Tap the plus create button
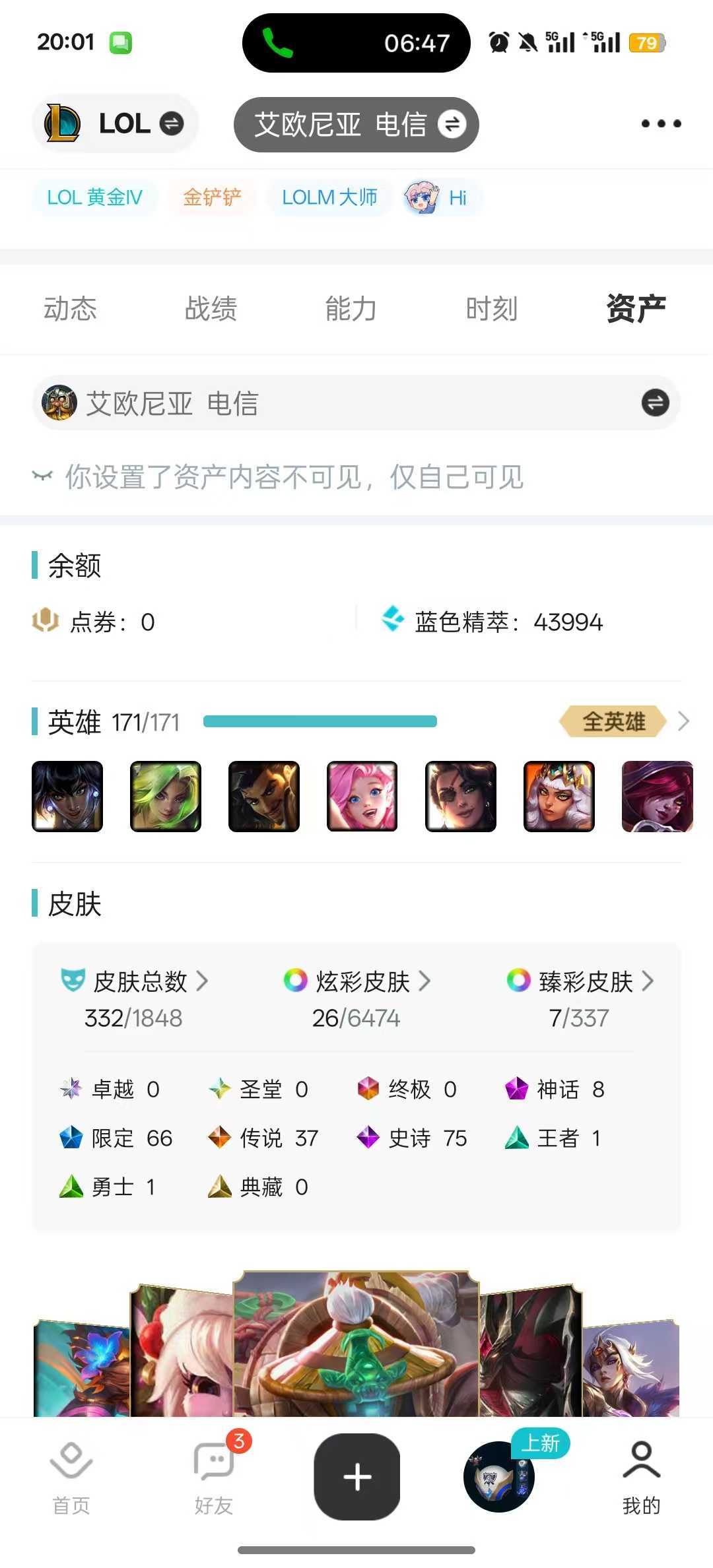713x1568 pixels. (x=357, y=1477)
